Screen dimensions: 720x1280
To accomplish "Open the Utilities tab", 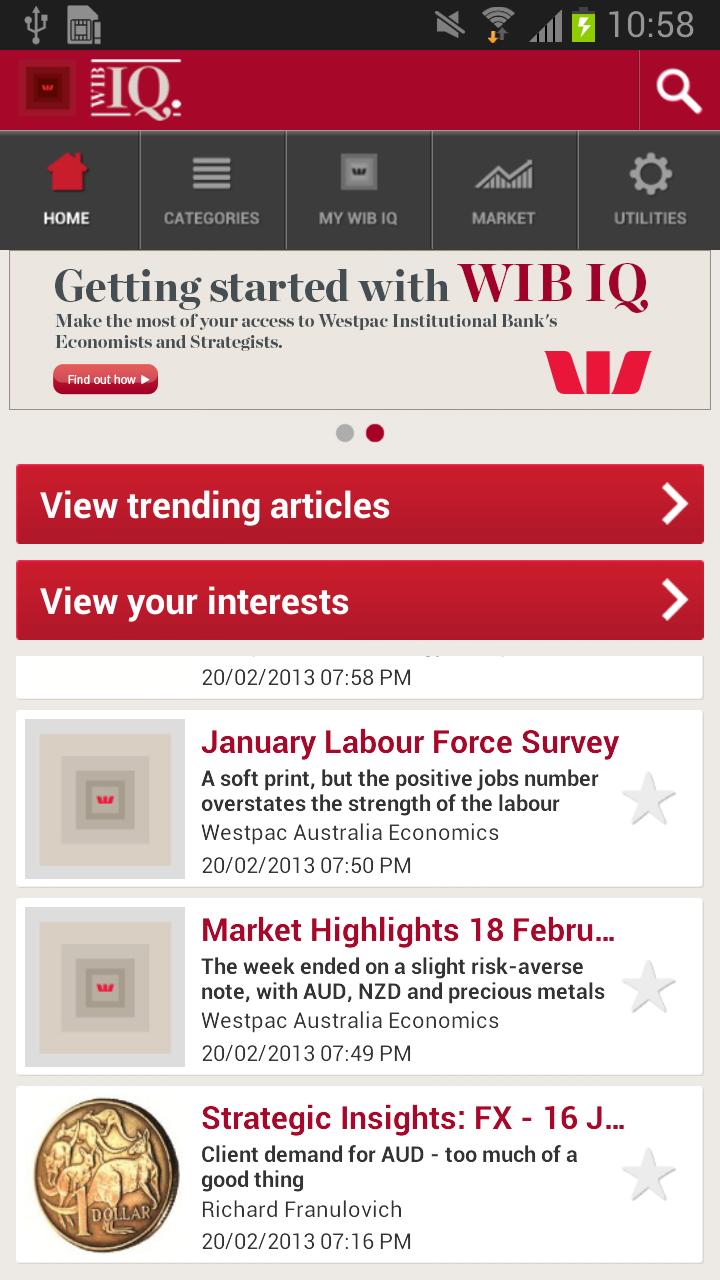I will (x=650, y=190).
